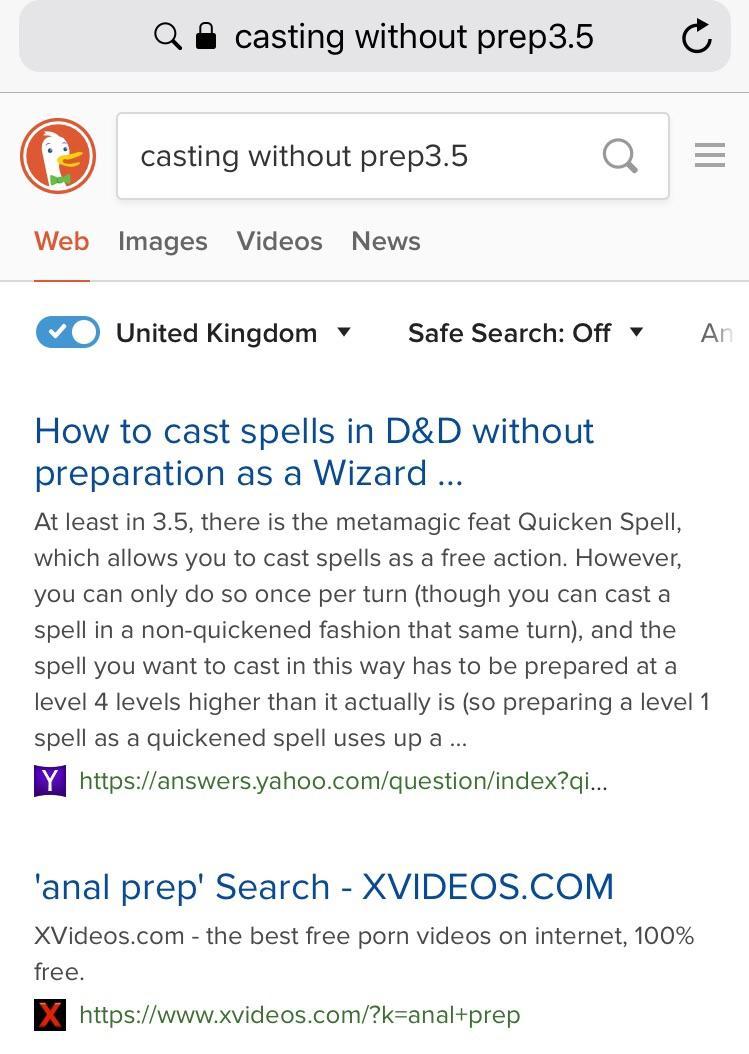The height and width of the screenshot is (1054, 749).
Task: Switch to the Images tab
Action: point(162,240)
